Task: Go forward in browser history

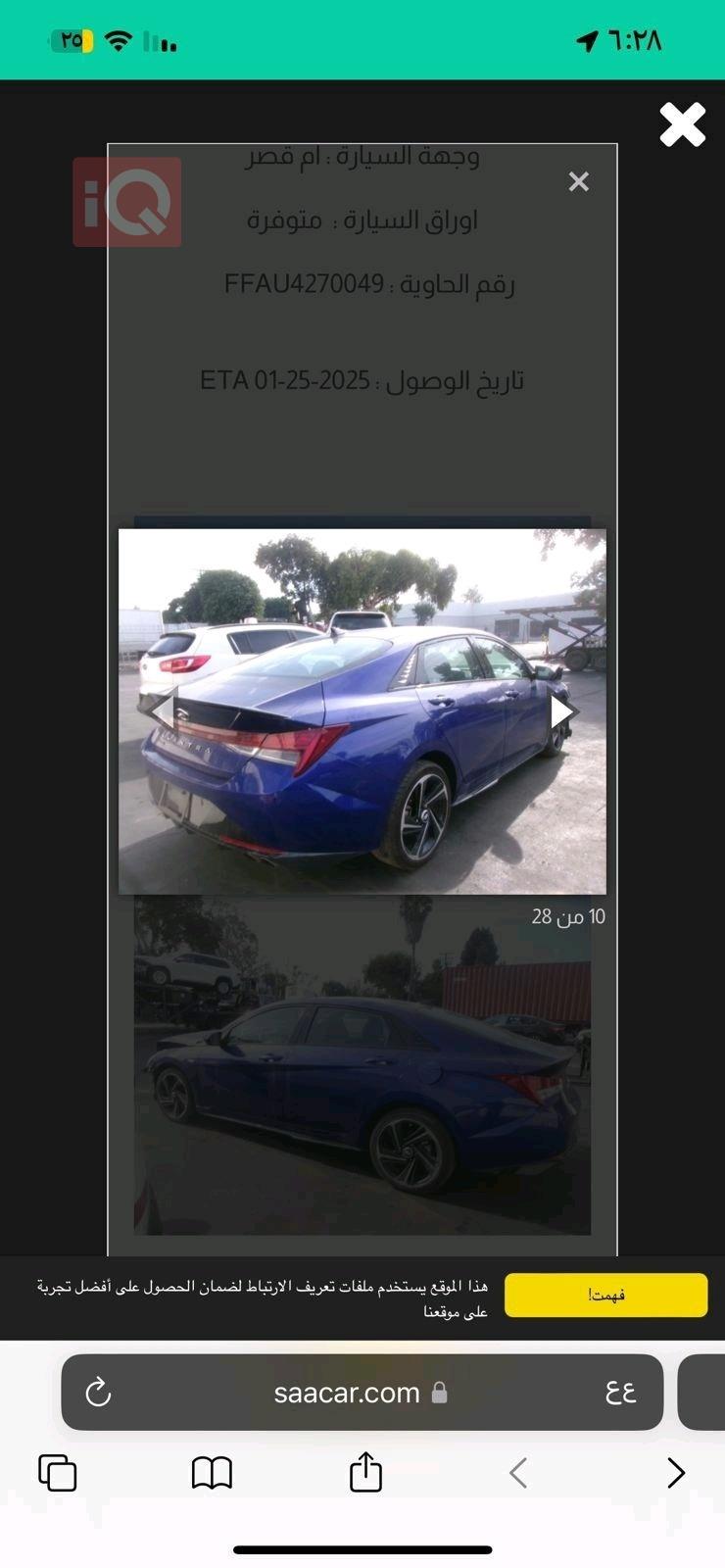Action: [675, 1472]
